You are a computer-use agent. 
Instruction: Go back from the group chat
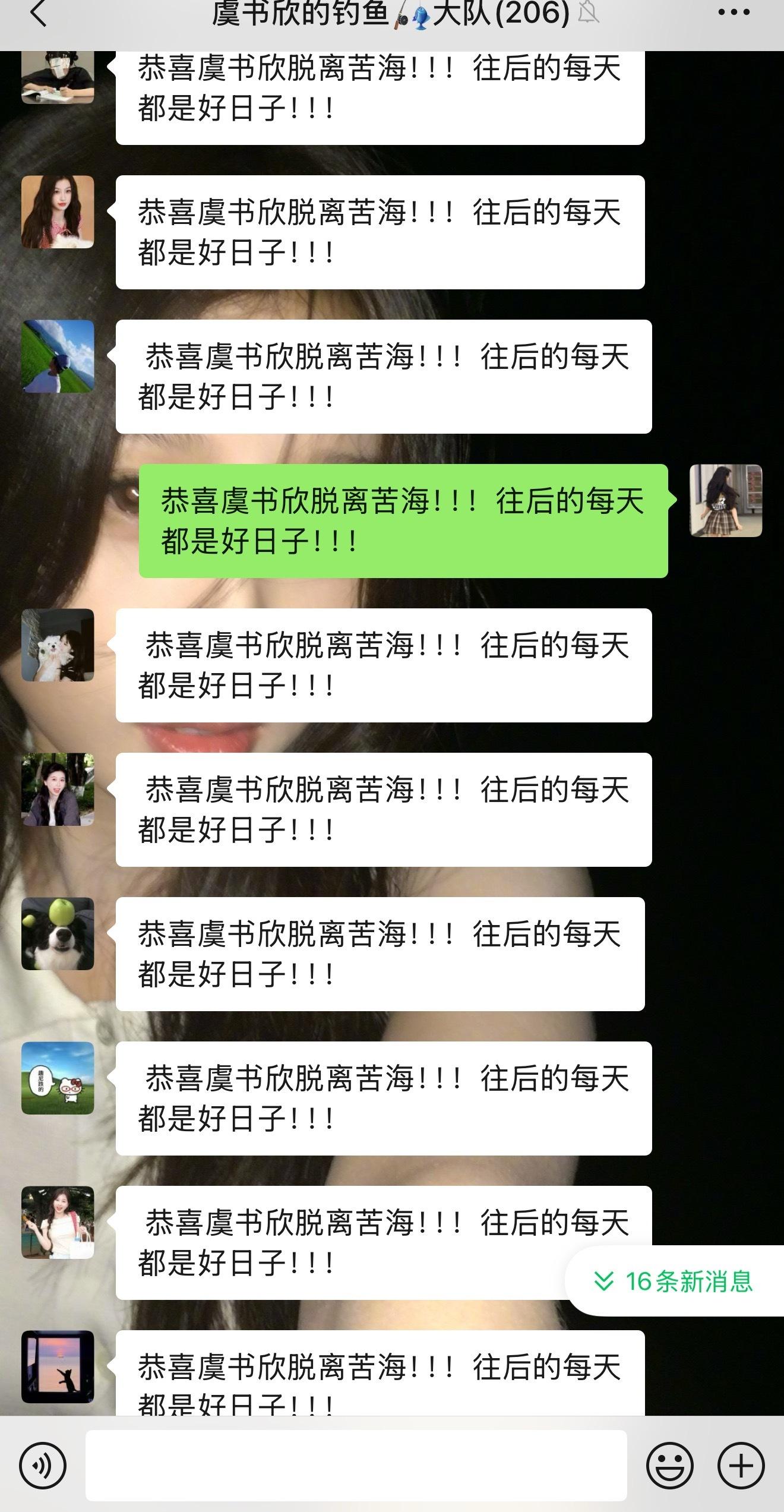38,14
